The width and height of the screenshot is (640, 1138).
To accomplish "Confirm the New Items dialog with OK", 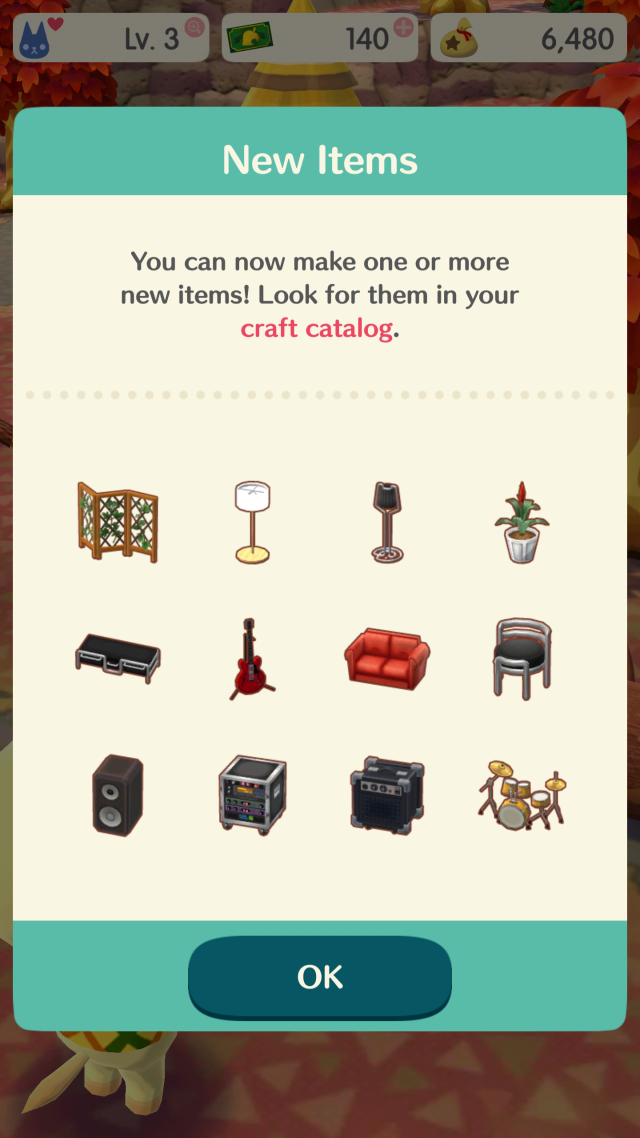I will 320,976.
